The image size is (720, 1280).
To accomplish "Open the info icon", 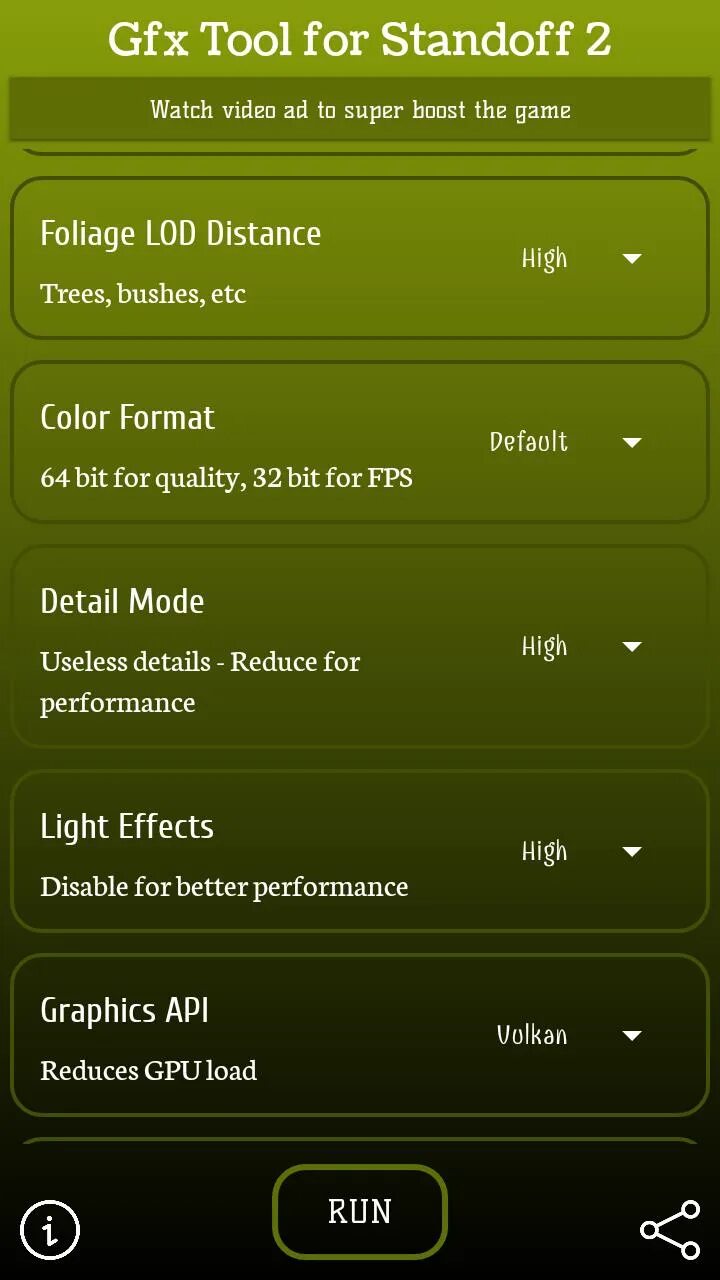I will [x=50, y=1229].
